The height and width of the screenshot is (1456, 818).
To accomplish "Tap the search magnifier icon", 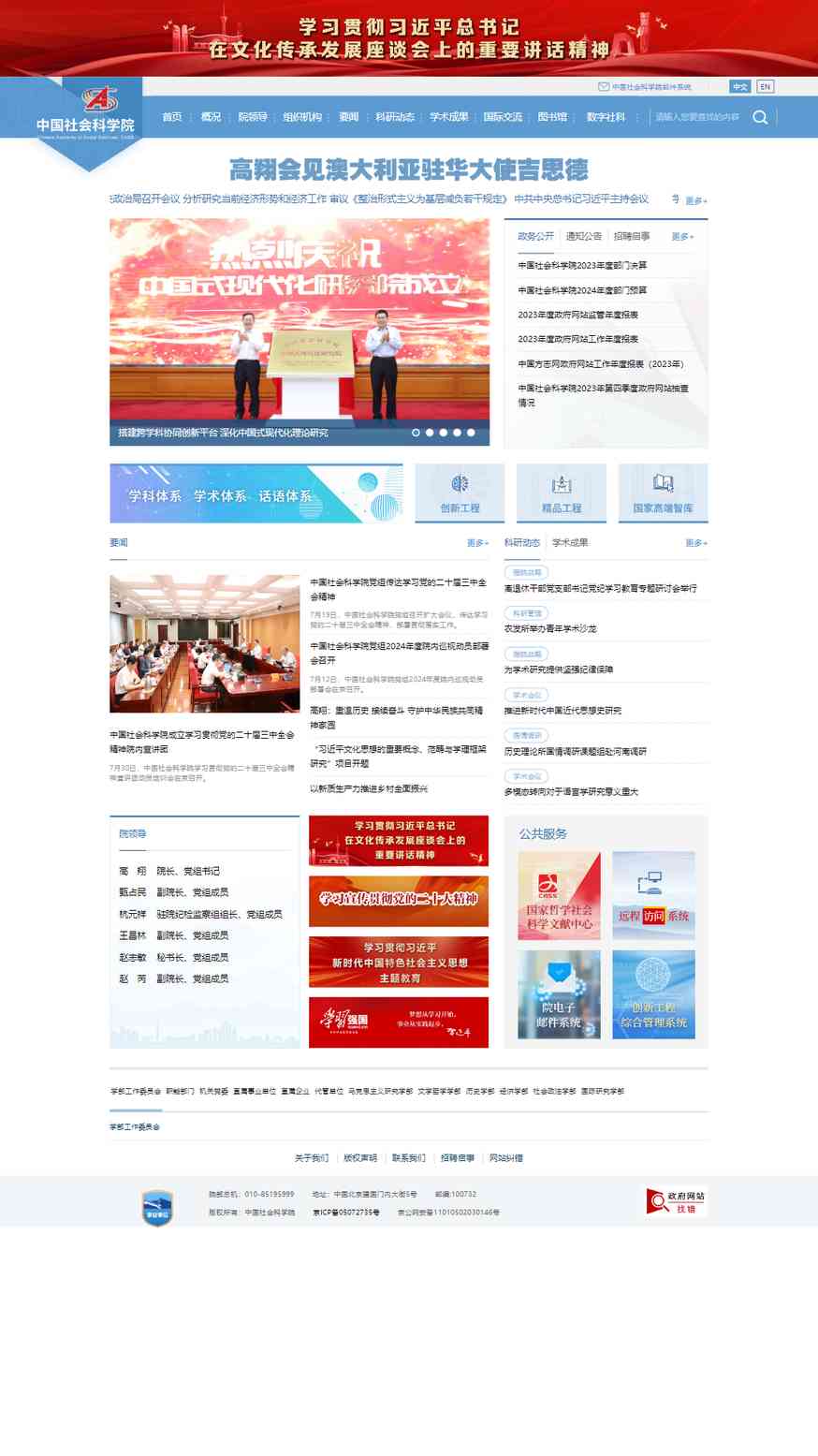I will coord(760,117).
